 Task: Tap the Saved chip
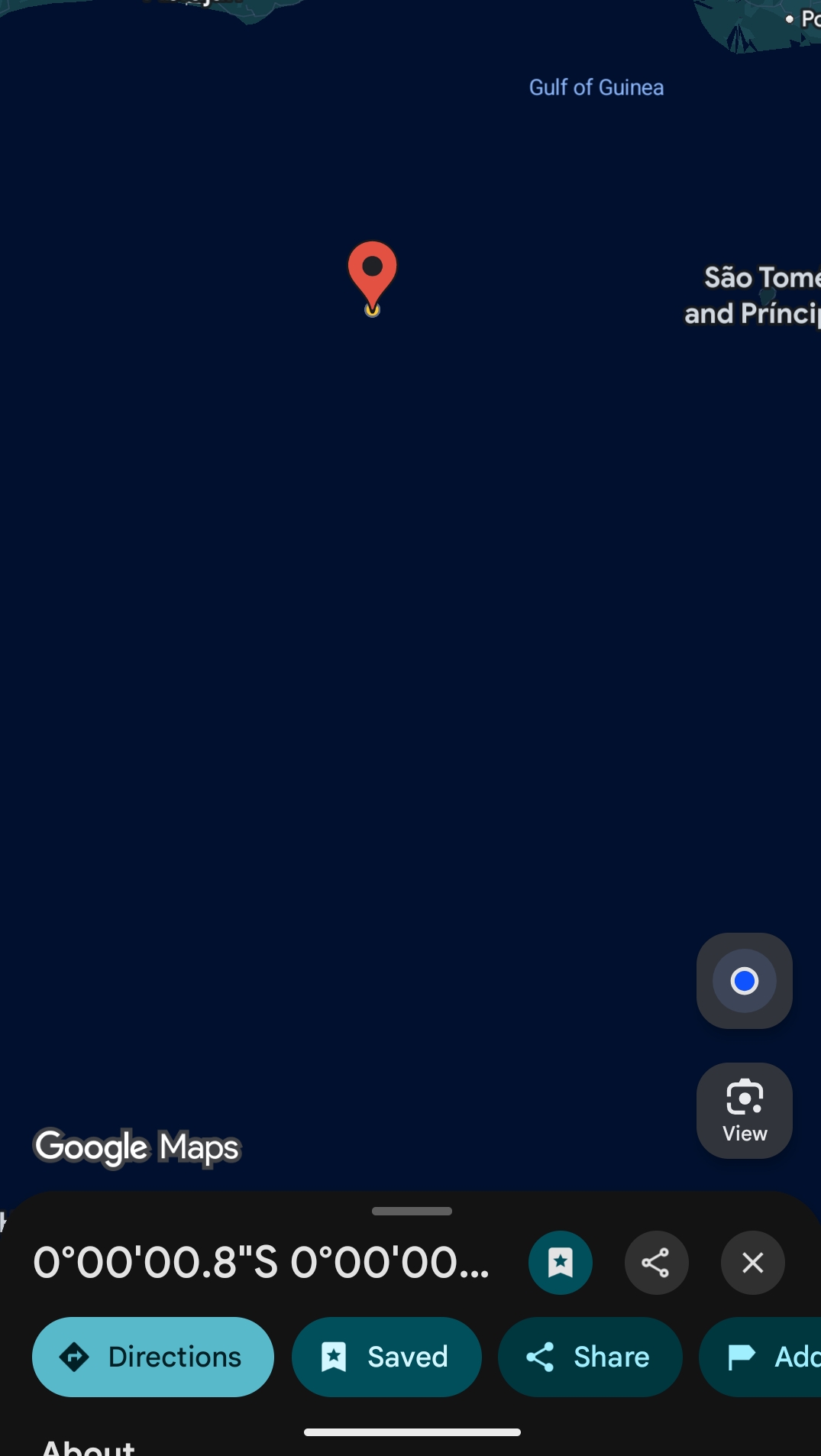coord(386,1357)
